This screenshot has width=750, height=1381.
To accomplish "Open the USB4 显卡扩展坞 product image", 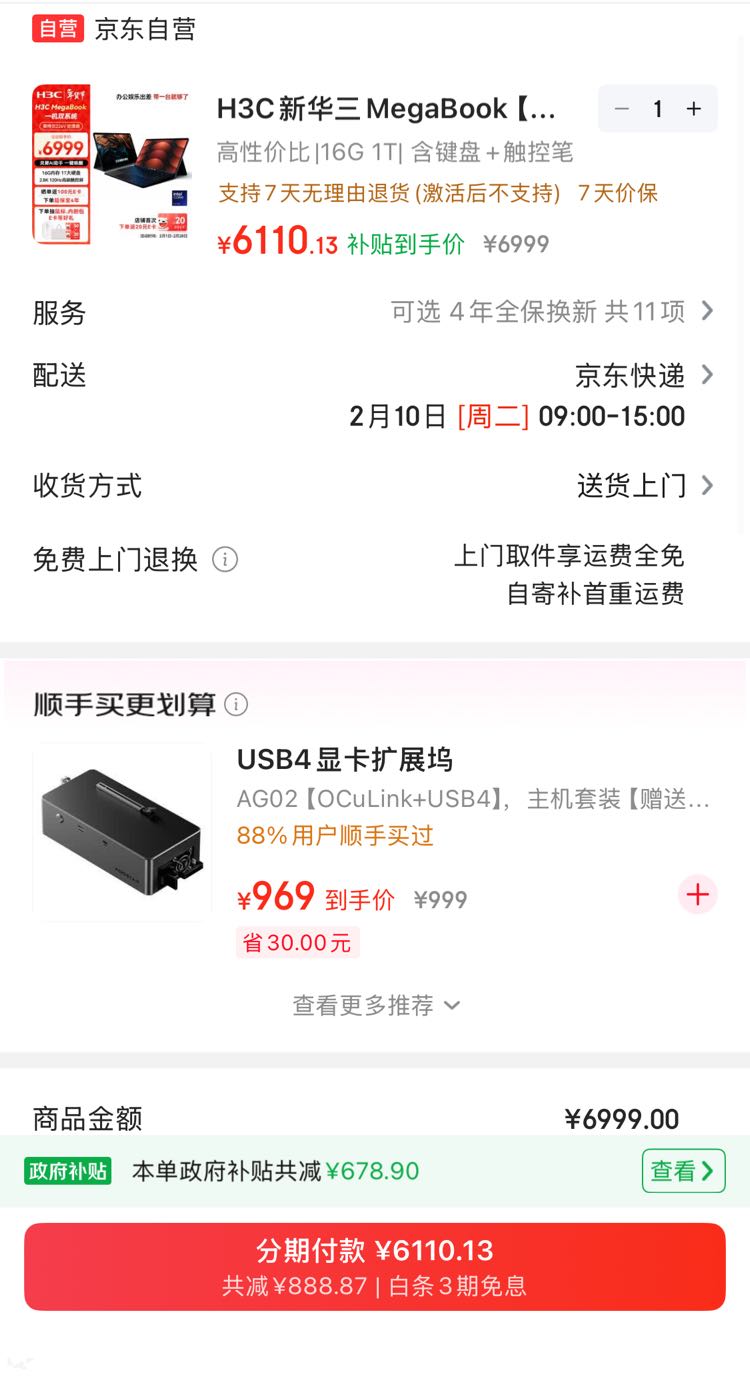I will pos(122,831).
